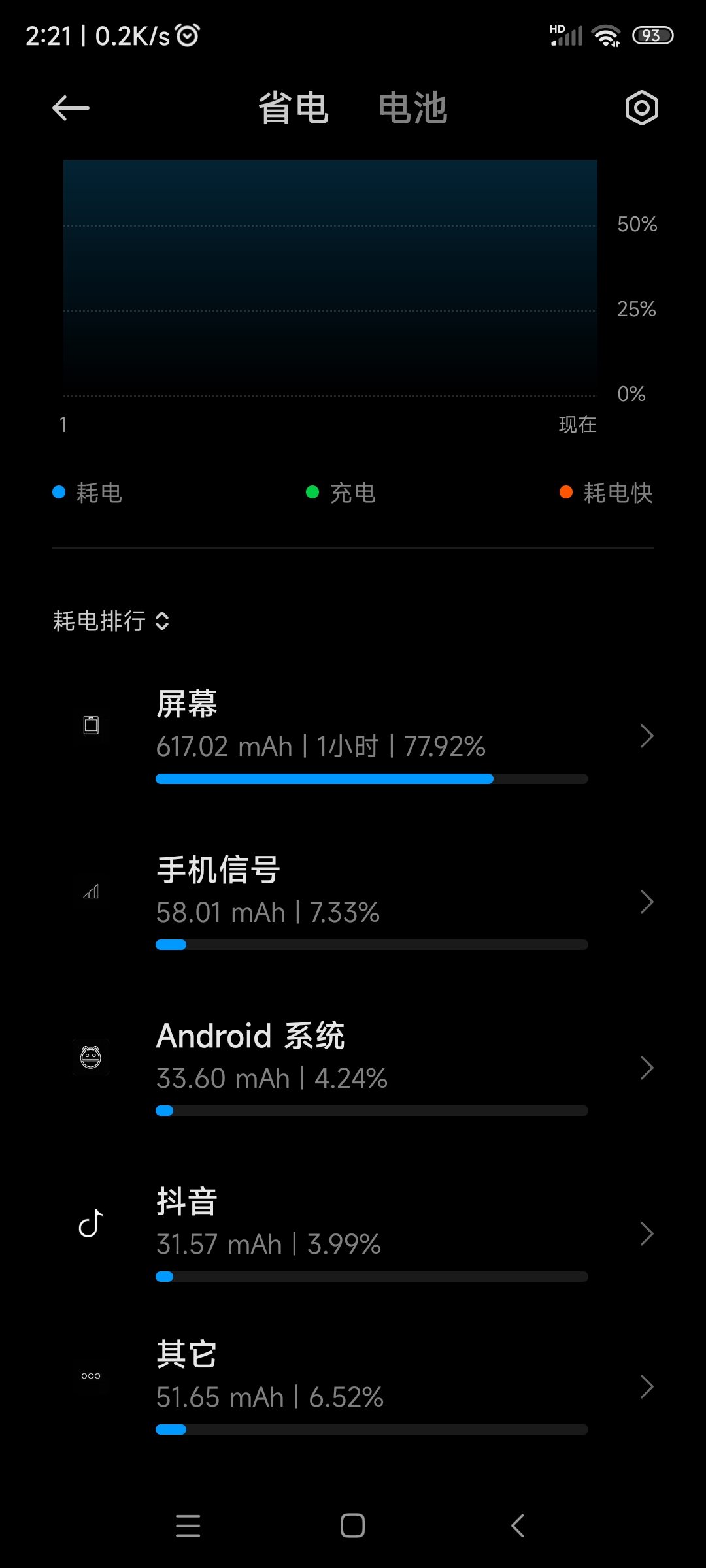The height and width of the screenshot is (1568, 706).
Task: Switch to the 电池 tab
Action: 412,108
